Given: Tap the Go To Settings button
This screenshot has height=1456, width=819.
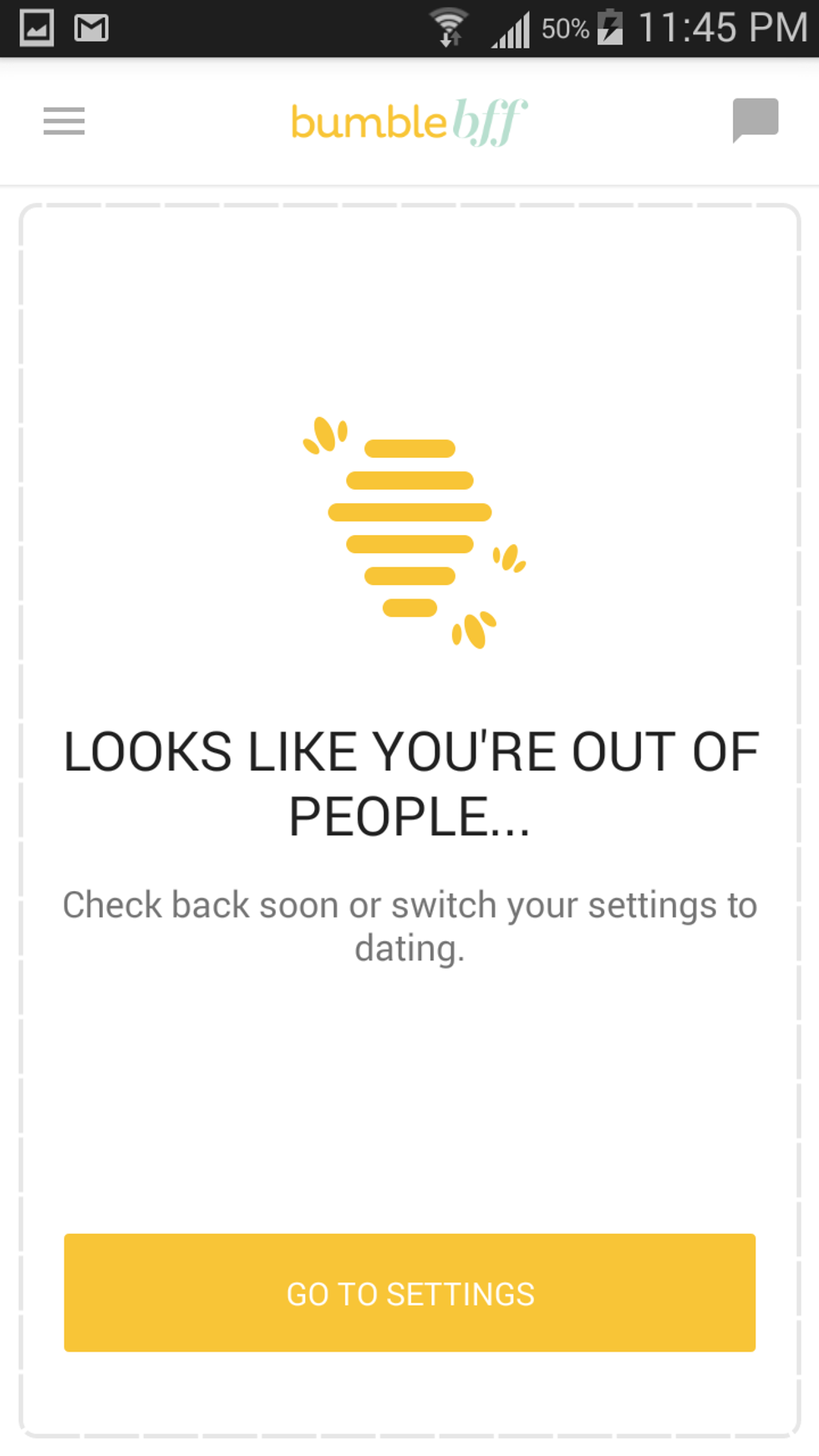Looking at the screenshot, I should coord(409,1292).
